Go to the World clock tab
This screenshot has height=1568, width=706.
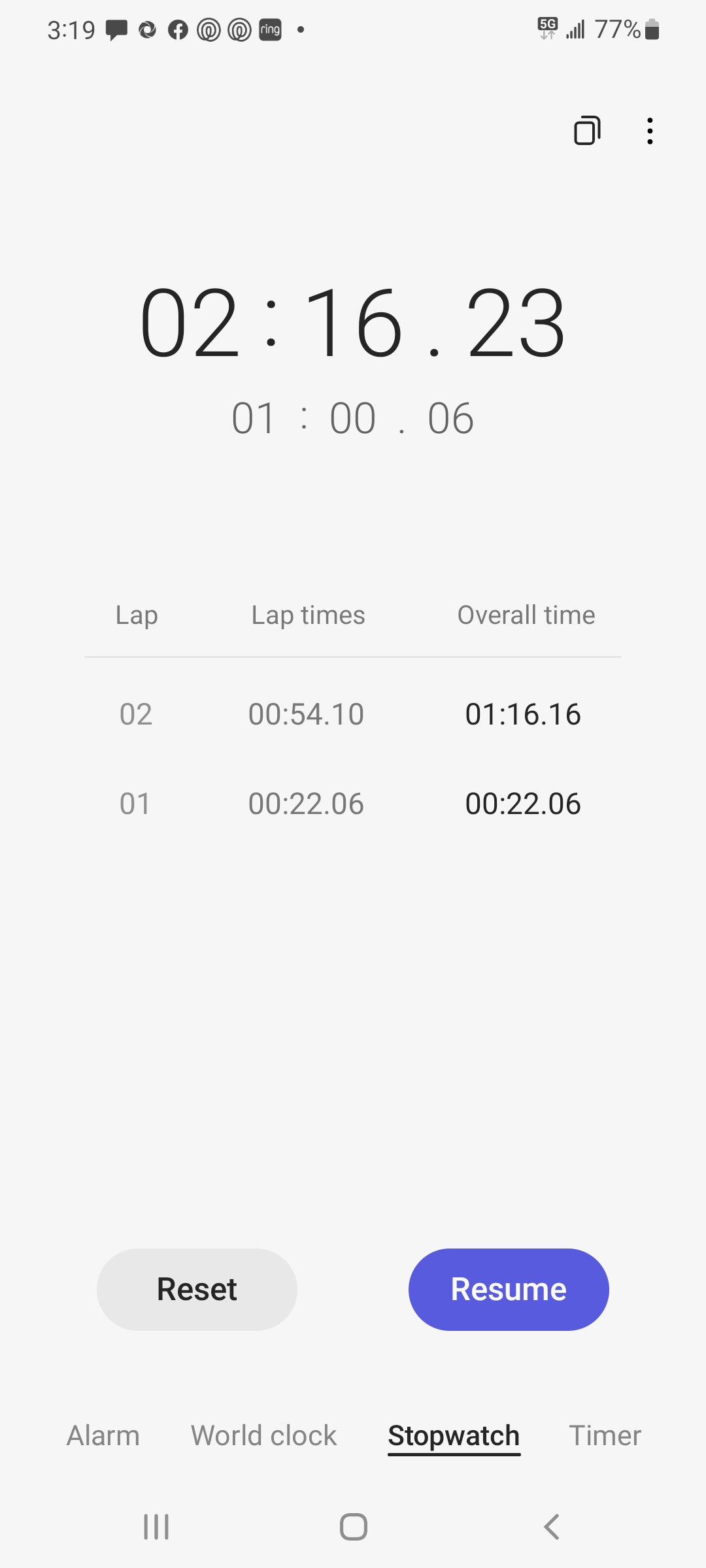(263, 1435)
